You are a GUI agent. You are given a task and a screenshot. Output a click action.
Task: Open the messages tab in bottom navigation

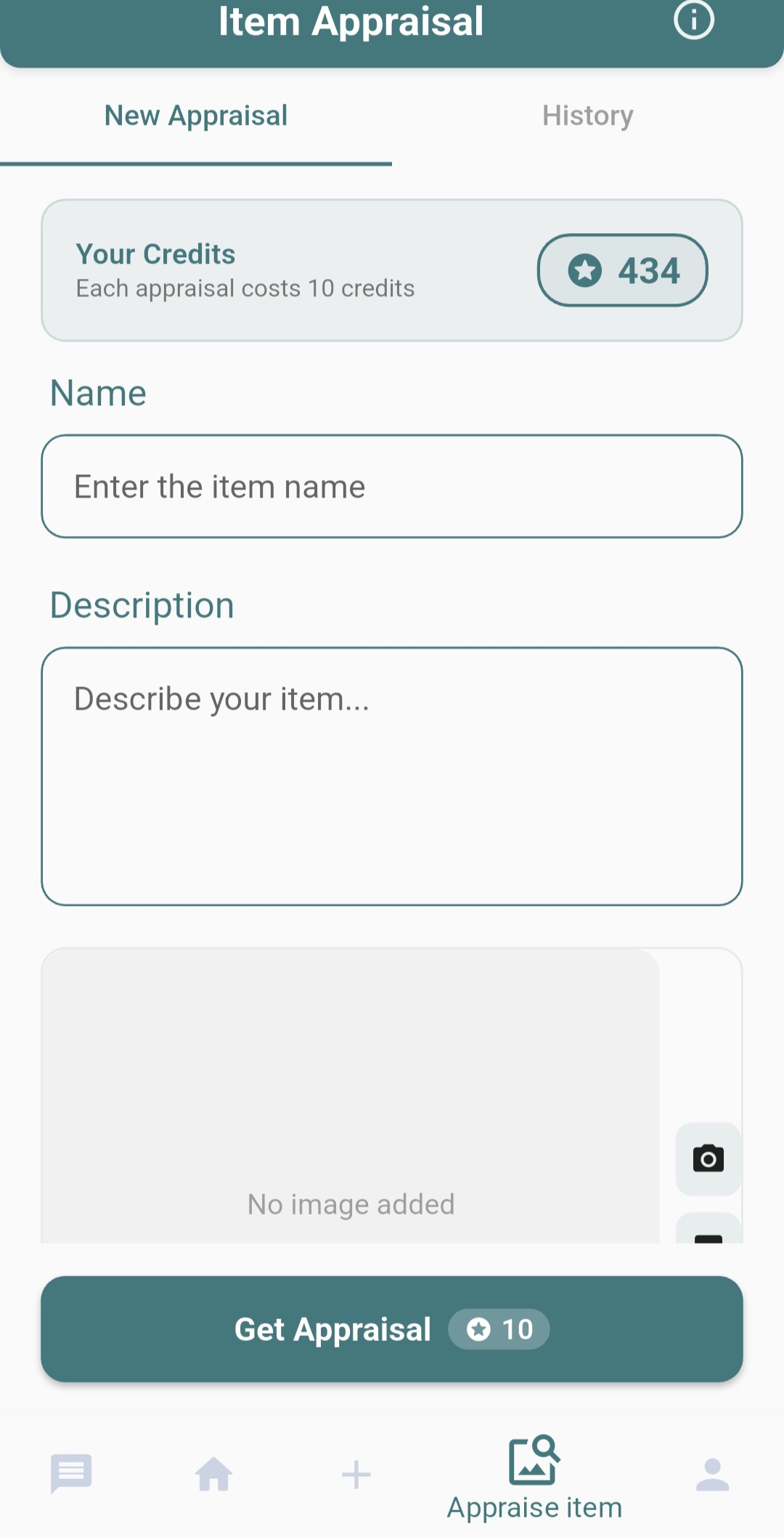71,1475
